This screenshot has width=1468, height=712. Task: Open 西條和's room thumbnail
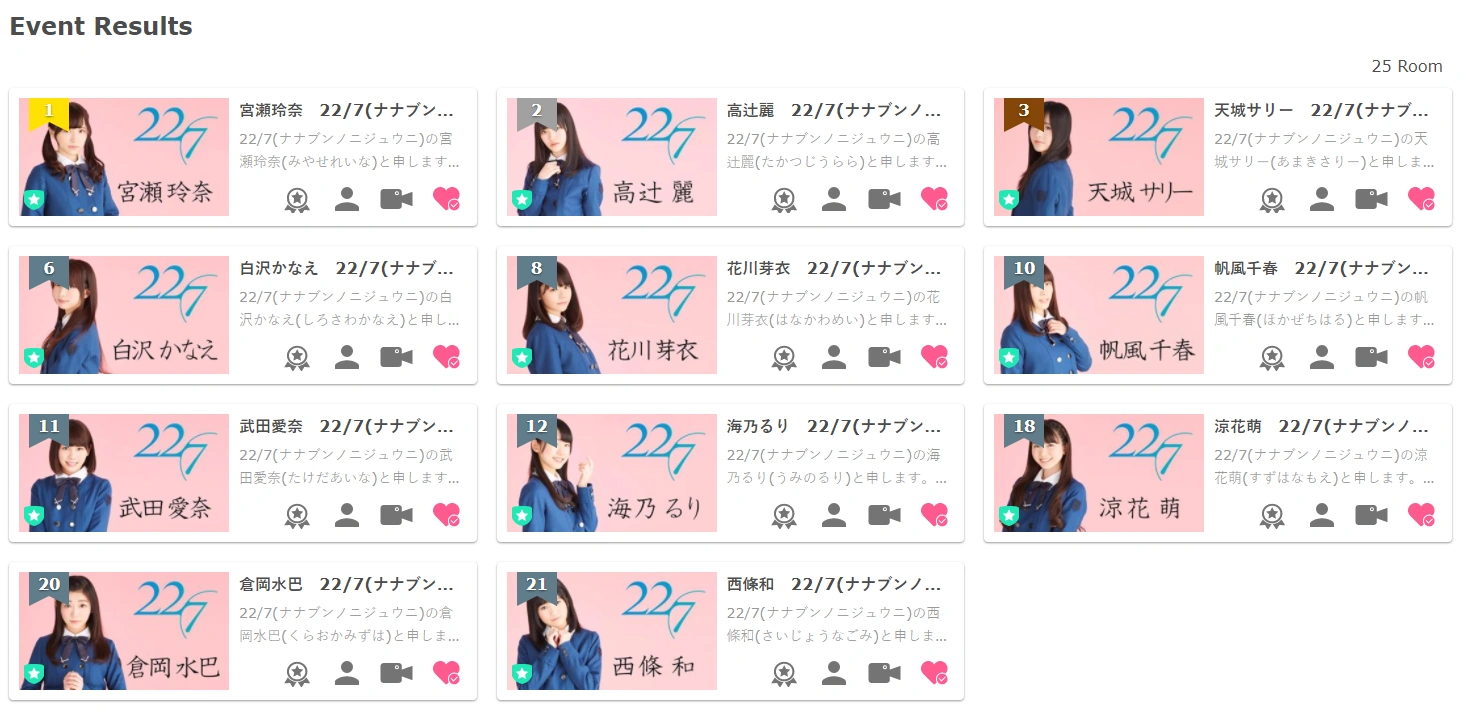click(x=611, y=631)
